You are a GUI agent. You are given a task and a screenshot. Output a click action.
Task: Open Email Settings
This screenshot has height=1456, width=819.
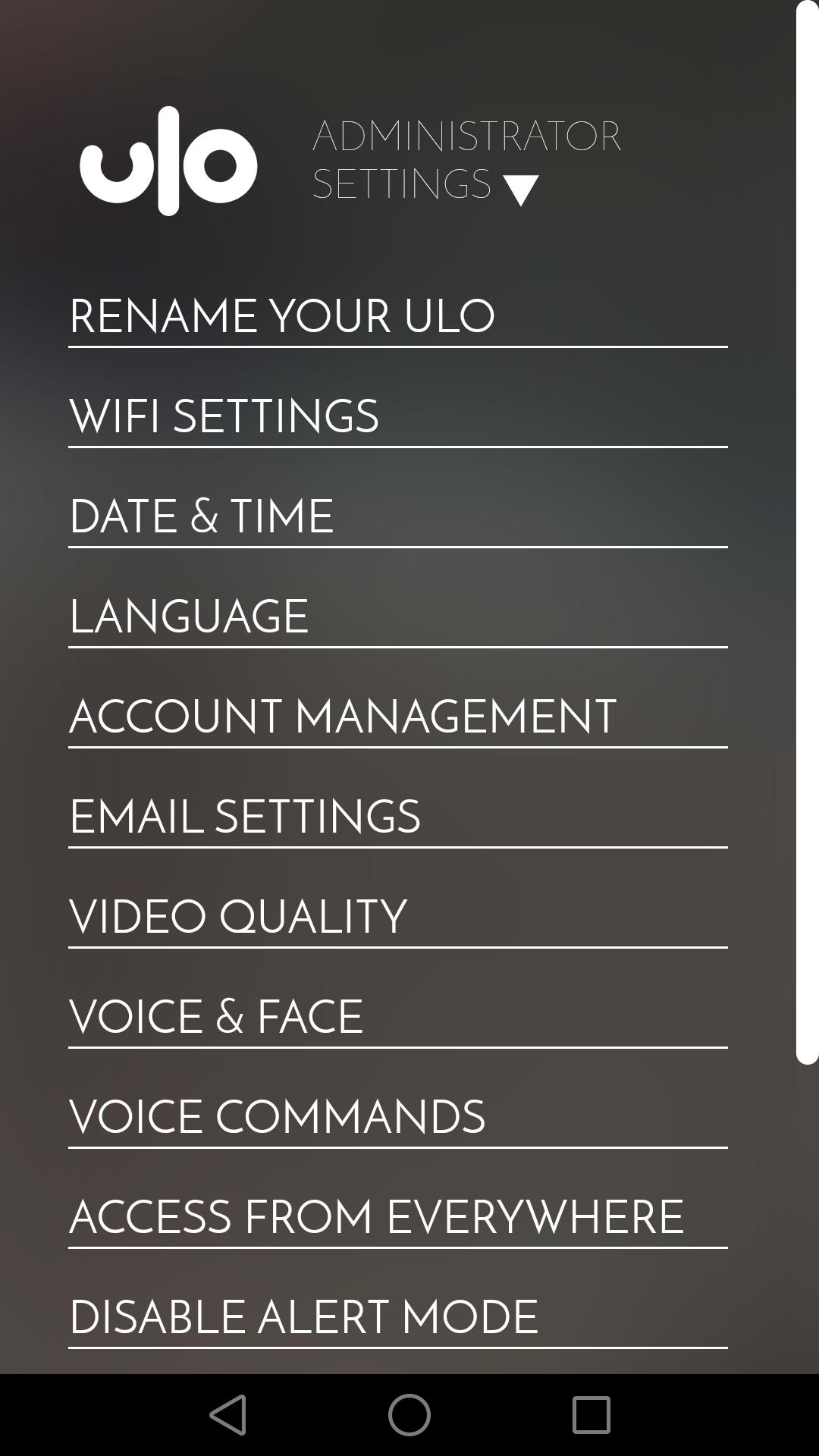(245, 817)
